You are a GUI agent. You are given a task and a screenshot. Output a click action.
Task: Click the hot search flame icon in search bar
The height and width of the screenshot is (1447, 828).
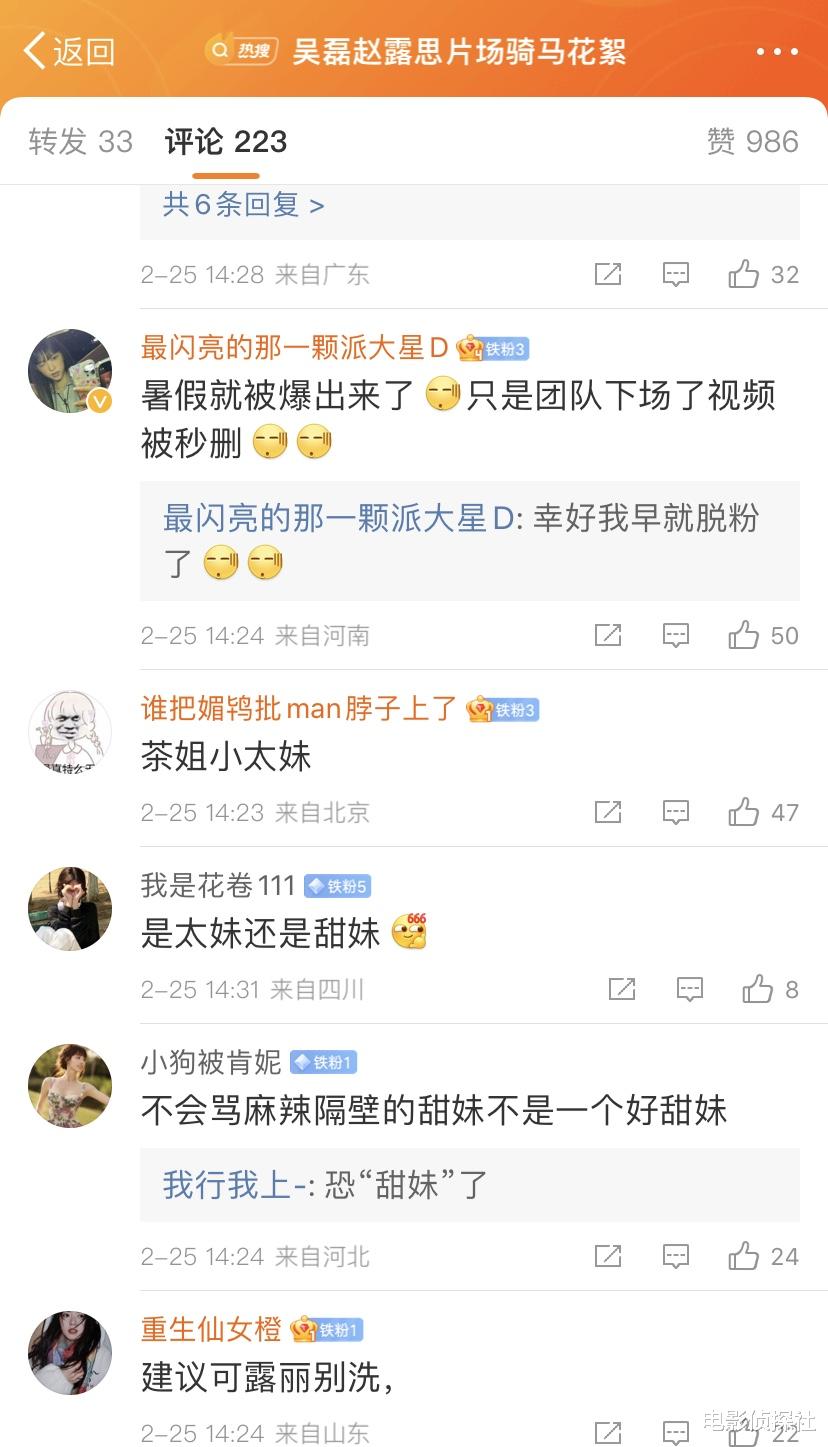click(221, 48)
